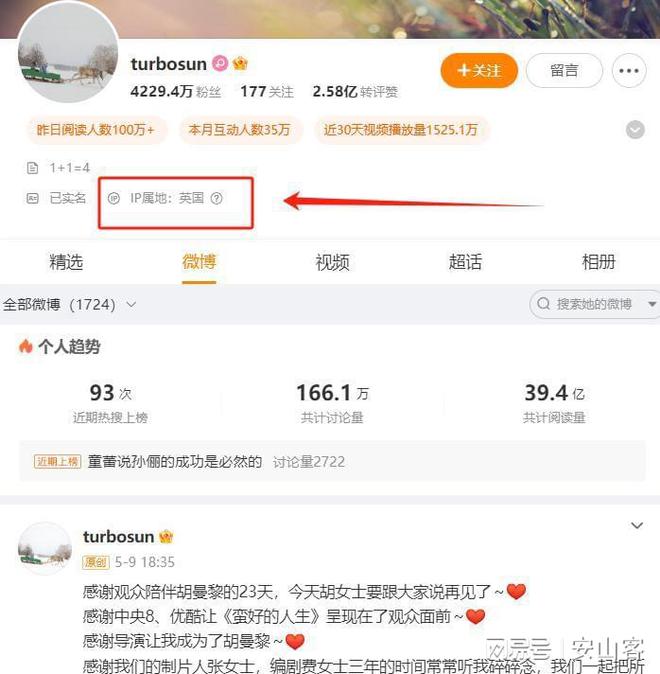View the 4229.4万 粉丝 followers list
Image resolution: width=660 pixels, height=674 pixels.
175,92
